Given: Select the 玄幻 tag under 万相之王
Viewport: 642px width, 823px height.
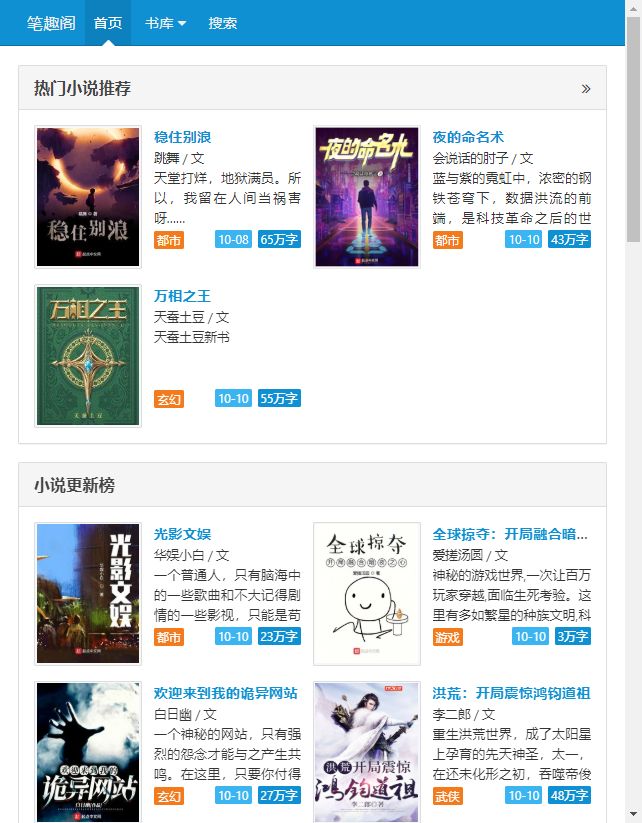Looking at the screenshot, I should click(x=169, y=399).
